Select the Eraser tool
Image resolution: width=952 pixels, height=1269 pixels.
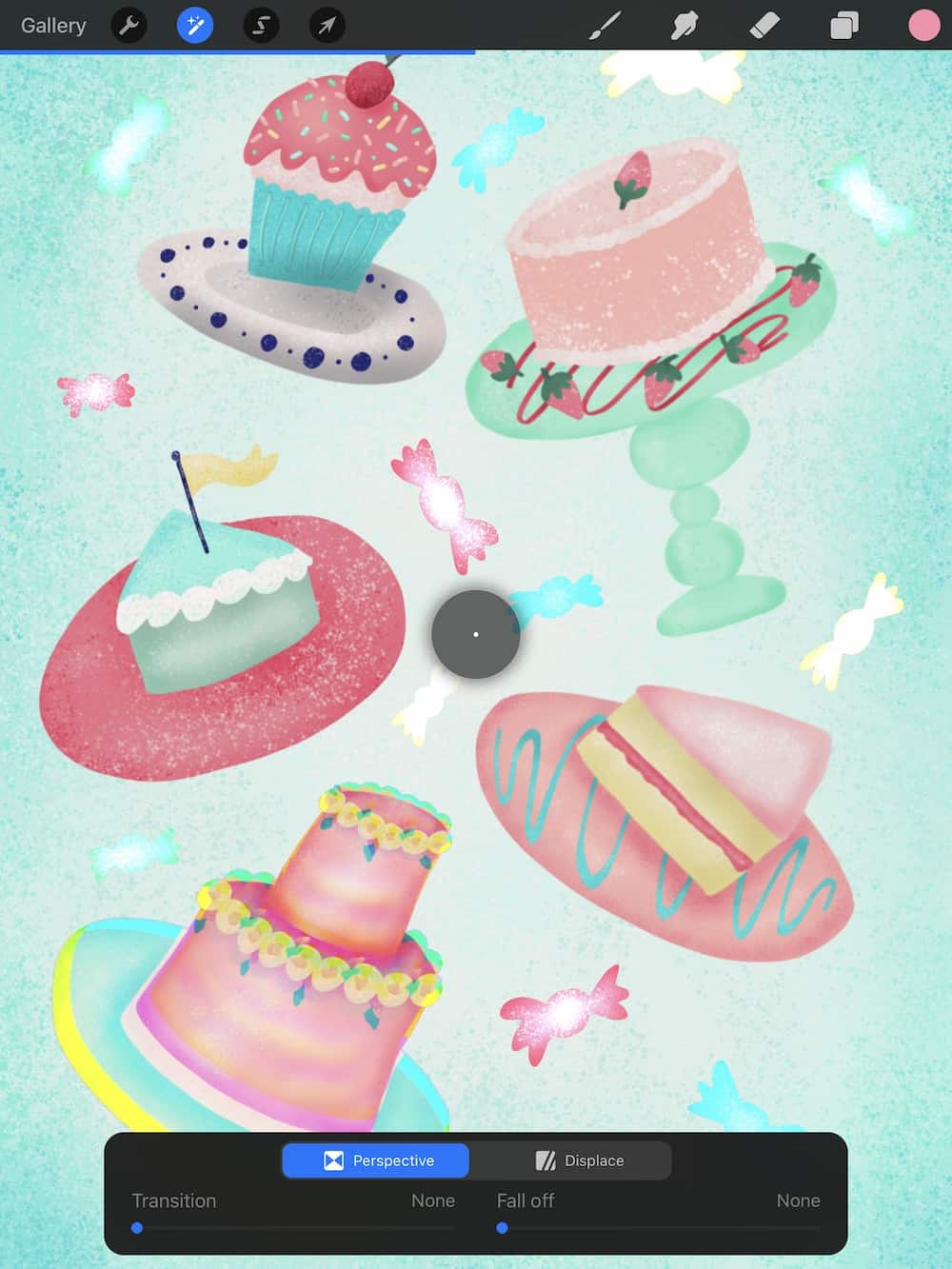point(764,26)
